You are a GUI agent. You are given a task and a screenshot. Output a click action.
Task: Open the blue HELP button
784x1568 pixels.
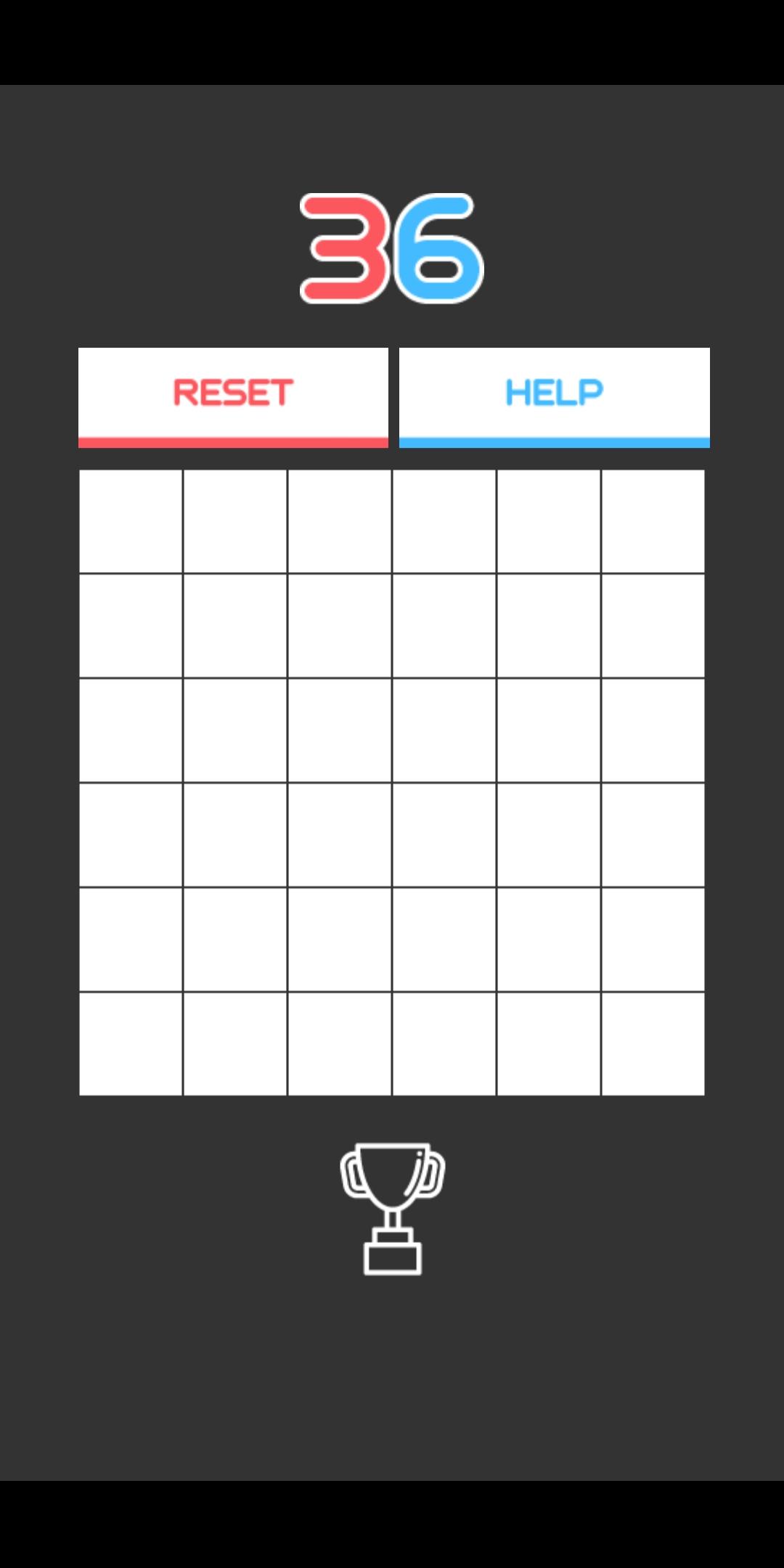(555, 397)
